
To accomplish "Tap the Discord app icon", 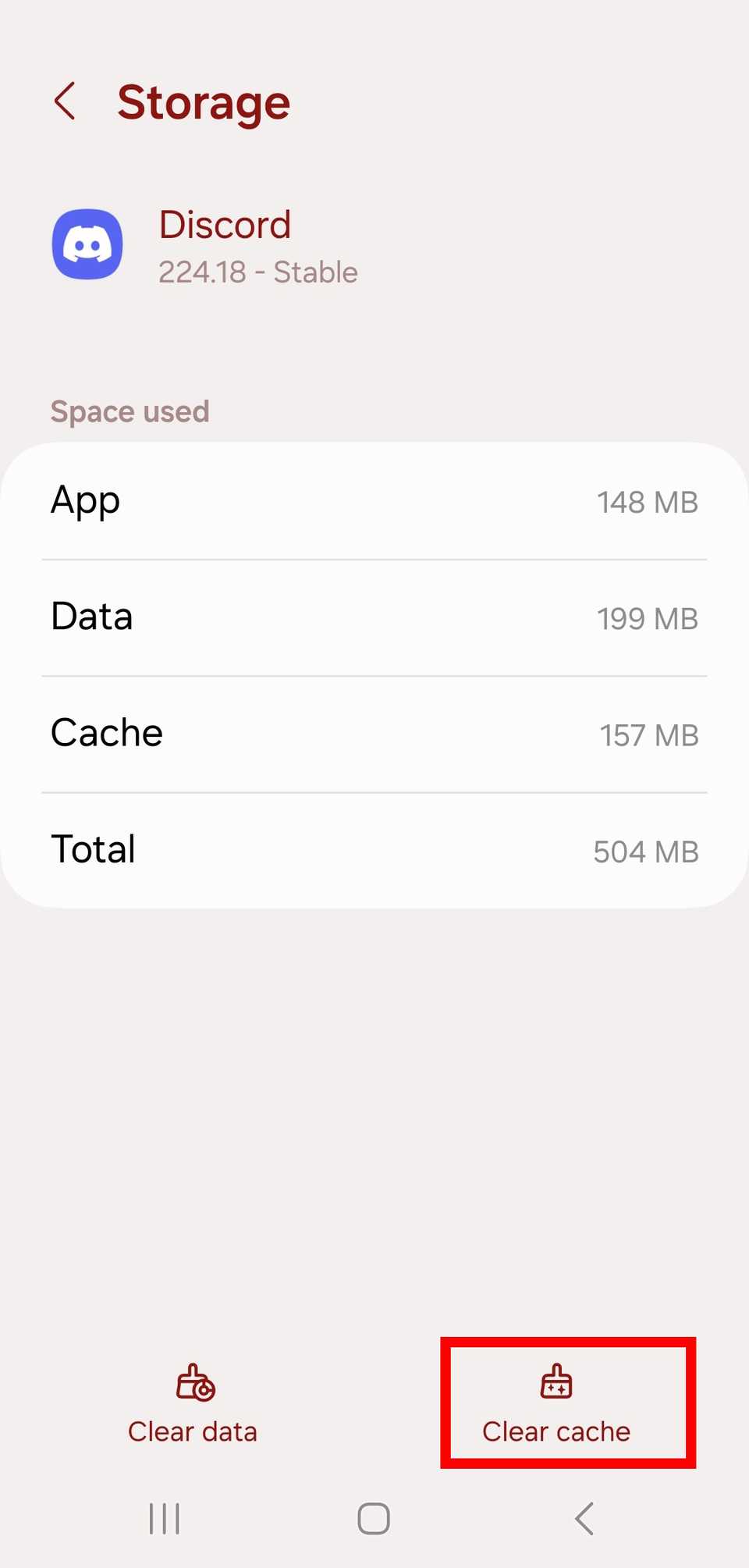I will [x=87, y=244].
